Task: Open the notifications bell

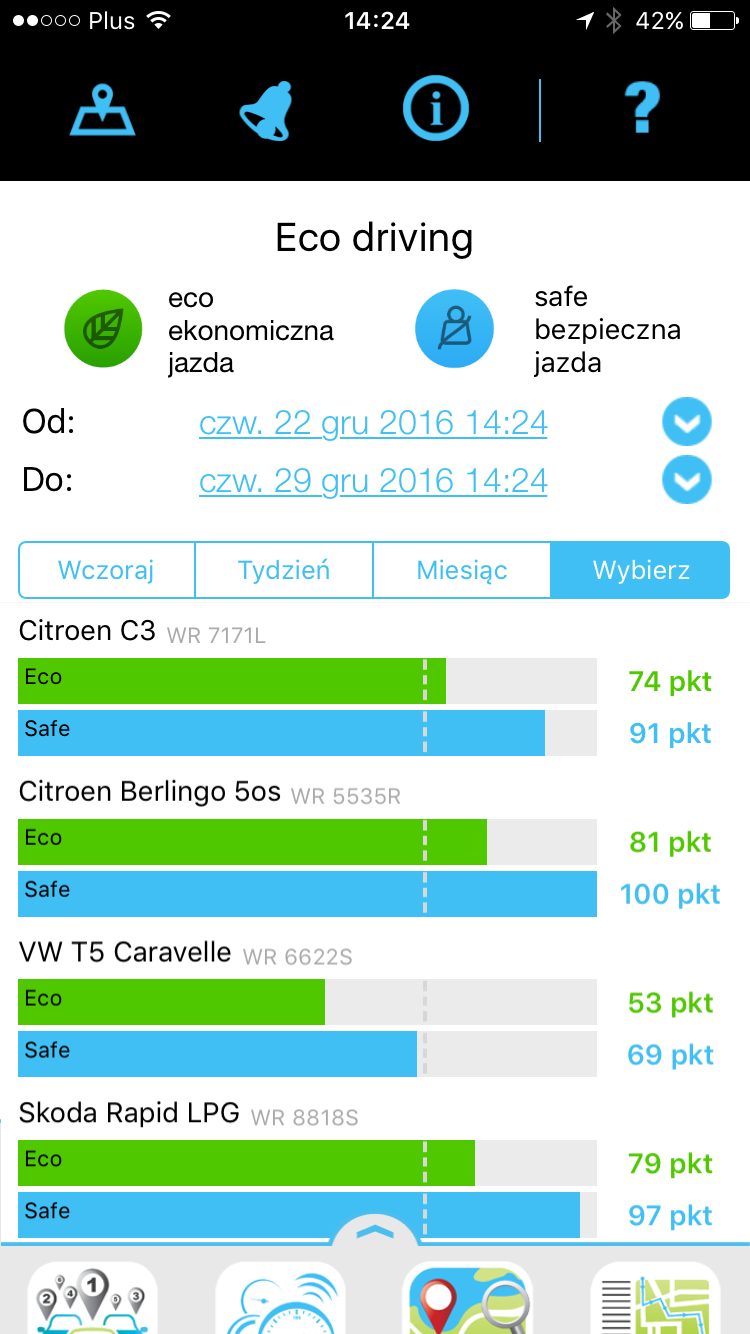Action: coord(267,108)
